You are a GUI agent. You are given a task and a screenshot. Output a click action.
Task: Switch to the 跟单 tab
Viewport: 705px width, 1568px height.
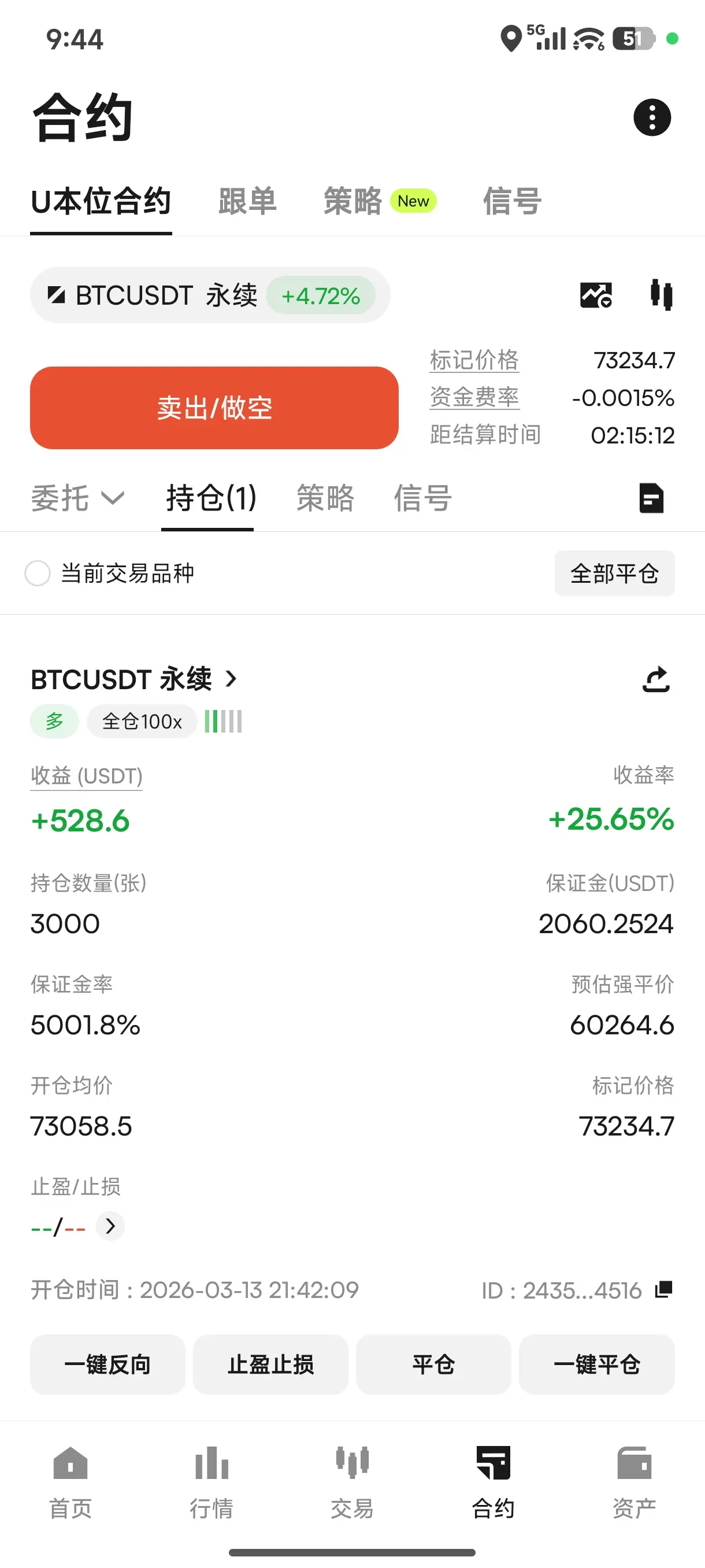coord(247,201)
